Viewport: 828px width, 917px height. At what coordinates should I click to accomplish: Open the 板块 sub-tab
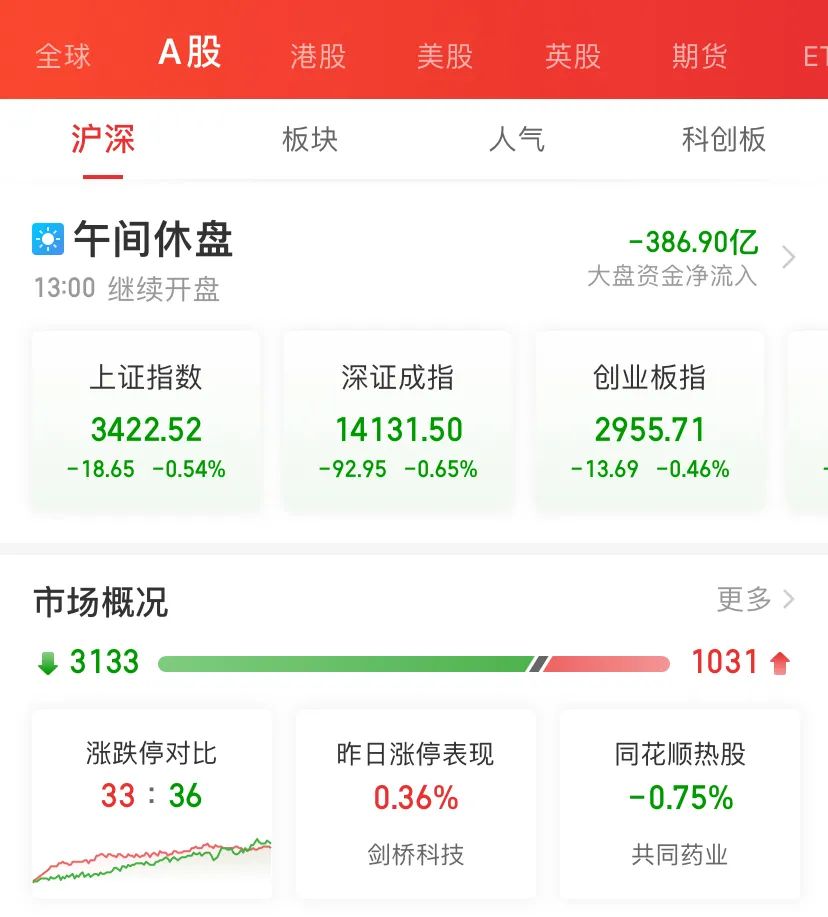[310, 139]
